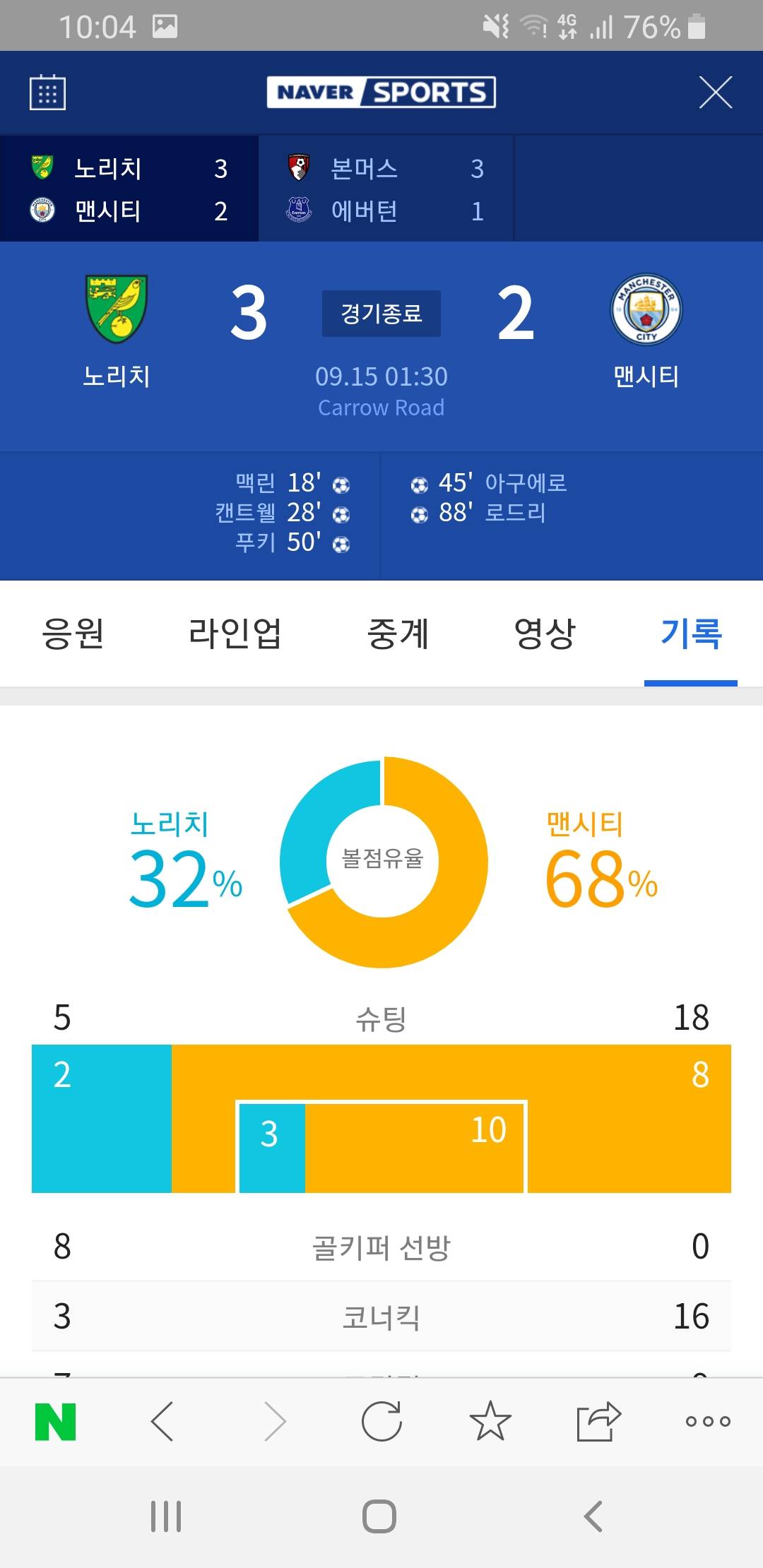Select the 본머스 vs 에버턴 match card
The image size is (763, 1568).
pos(386,189)
